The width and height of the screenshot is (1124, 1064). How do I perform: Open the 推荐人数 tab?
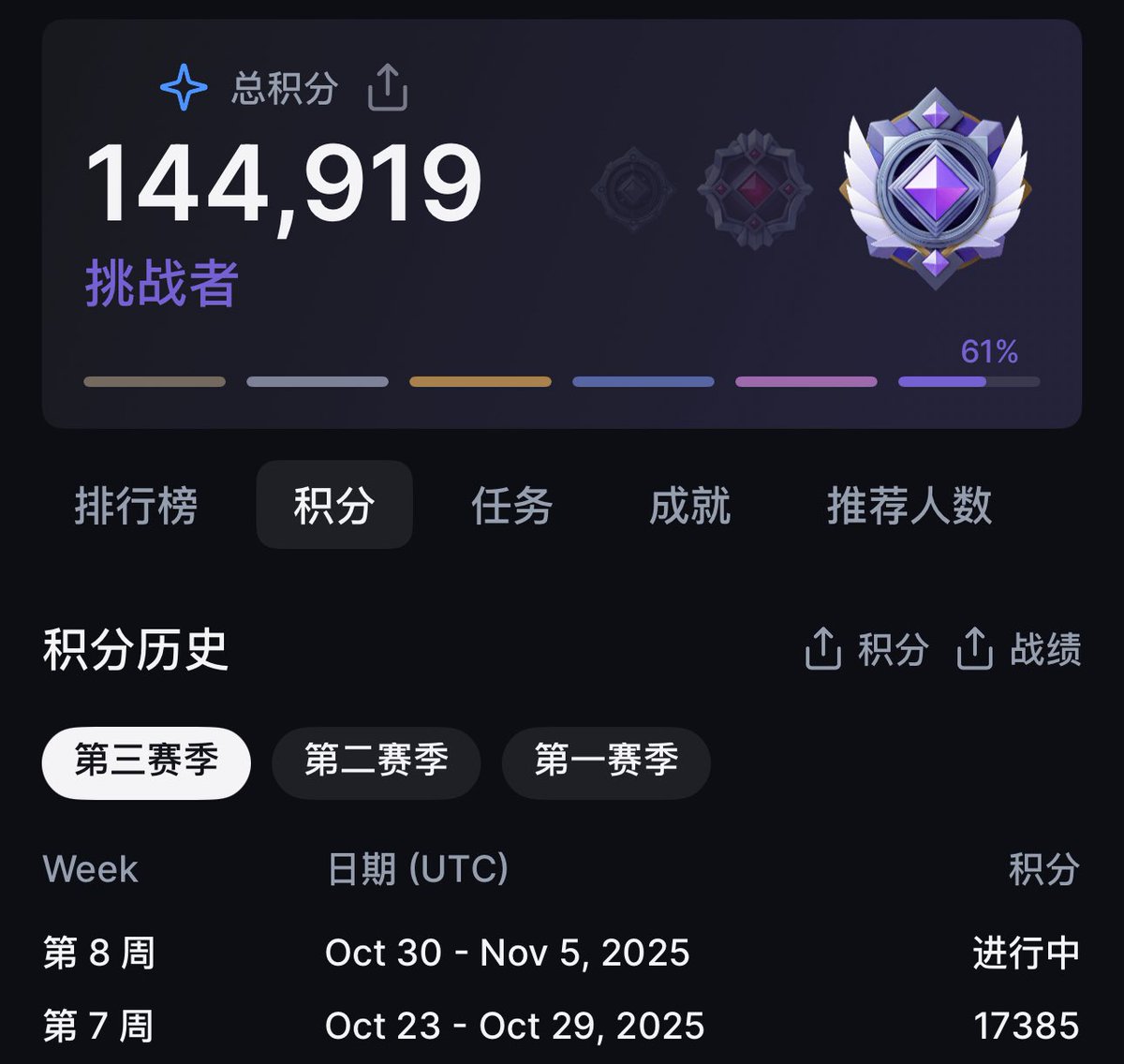pyautogui.click(x=909, y=506)
